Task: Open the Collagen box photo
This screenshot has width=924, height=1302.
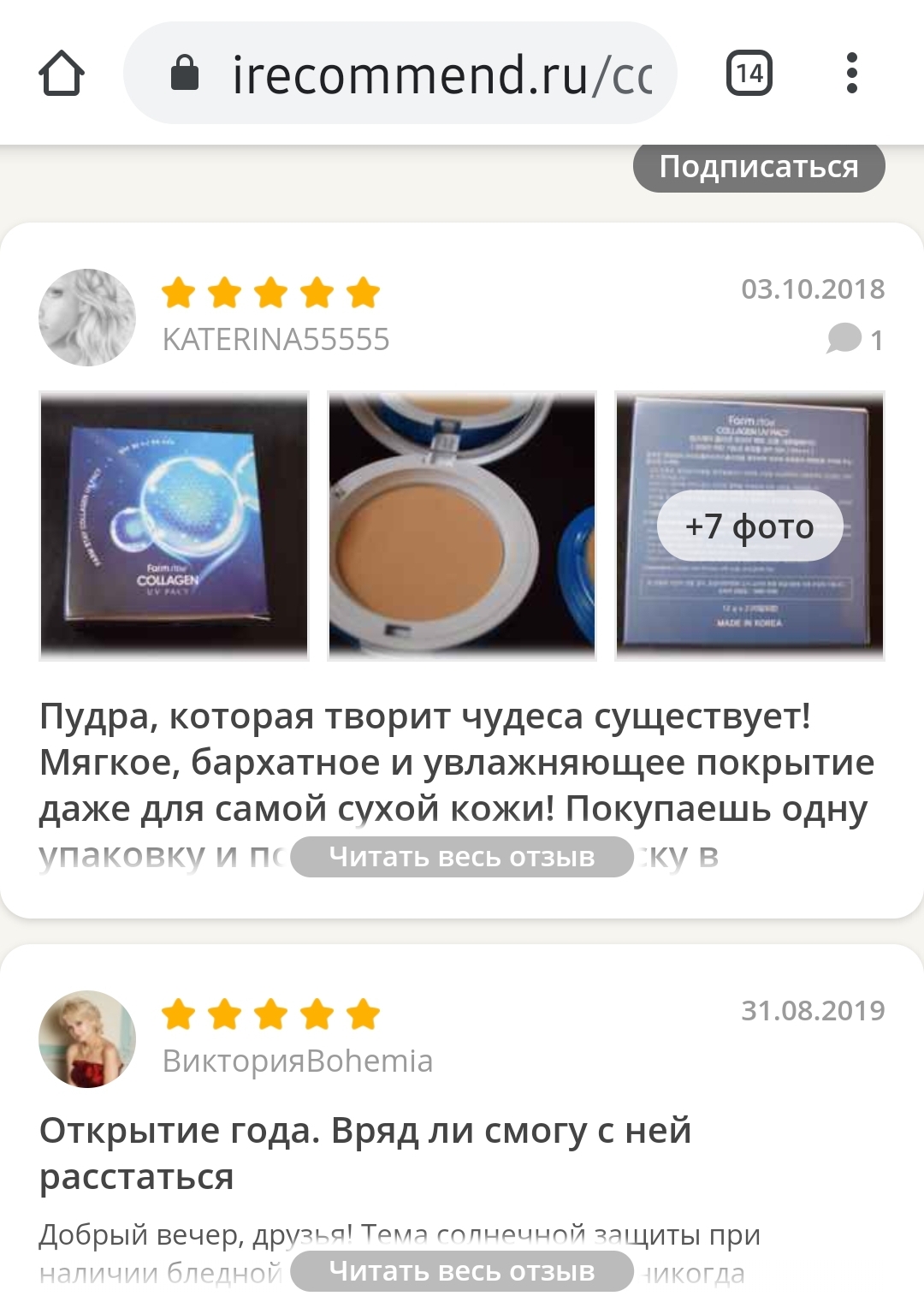Action: (174, 526)
